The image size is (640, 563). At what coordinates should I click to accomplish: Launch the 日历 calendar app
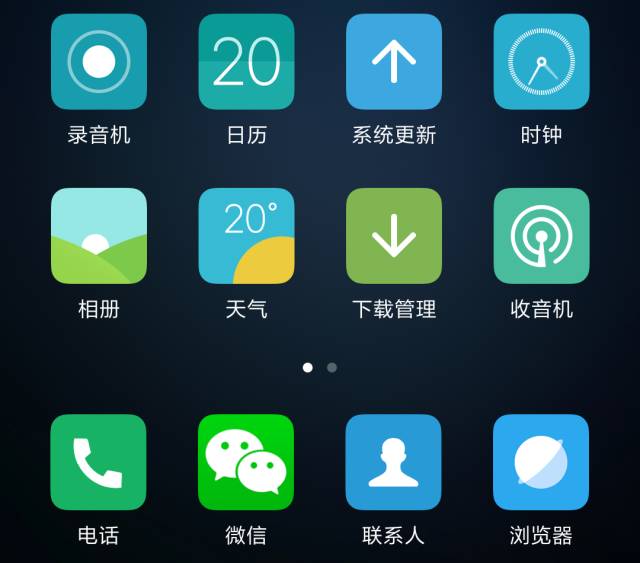coord(246,62)
